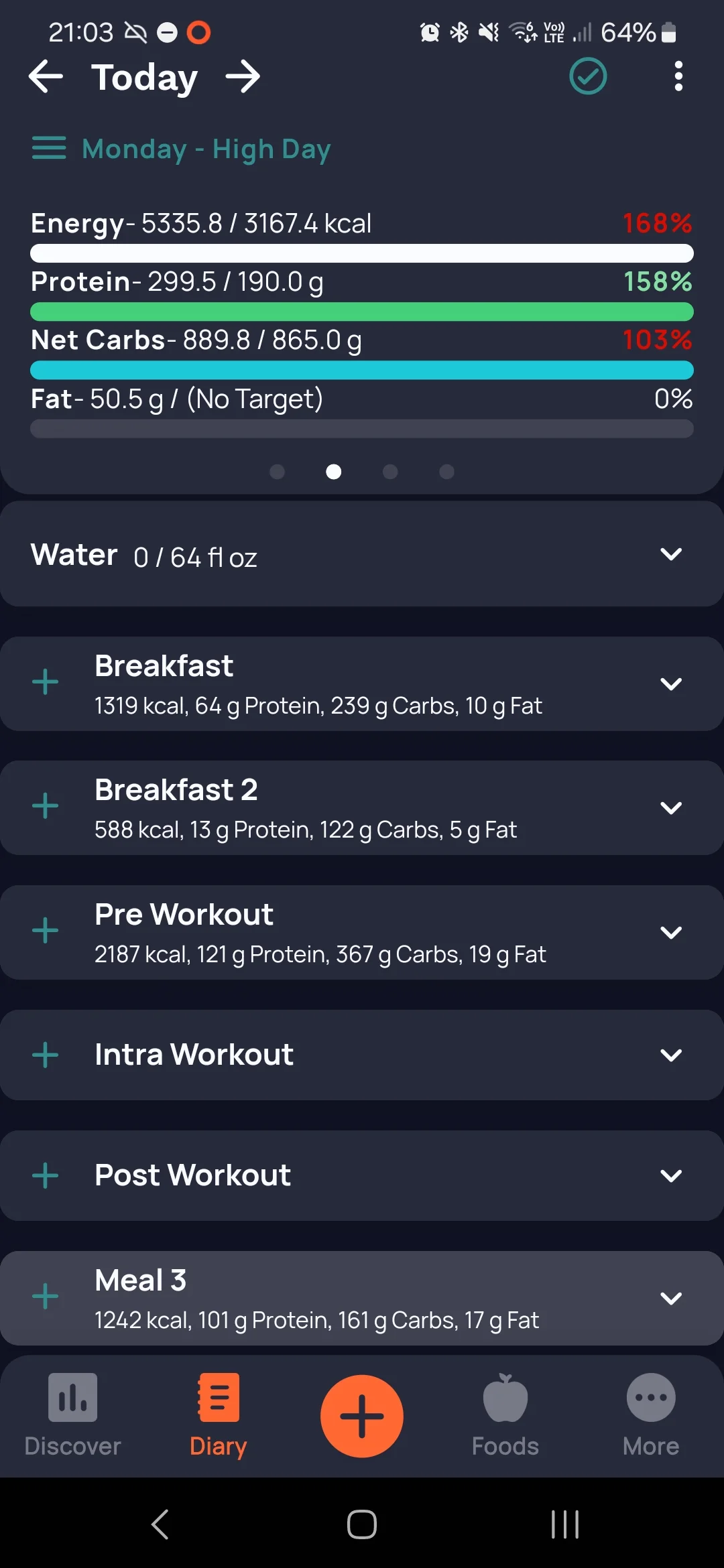
Task: Go to the previous day with the left arrow
Action: point(46,77)
